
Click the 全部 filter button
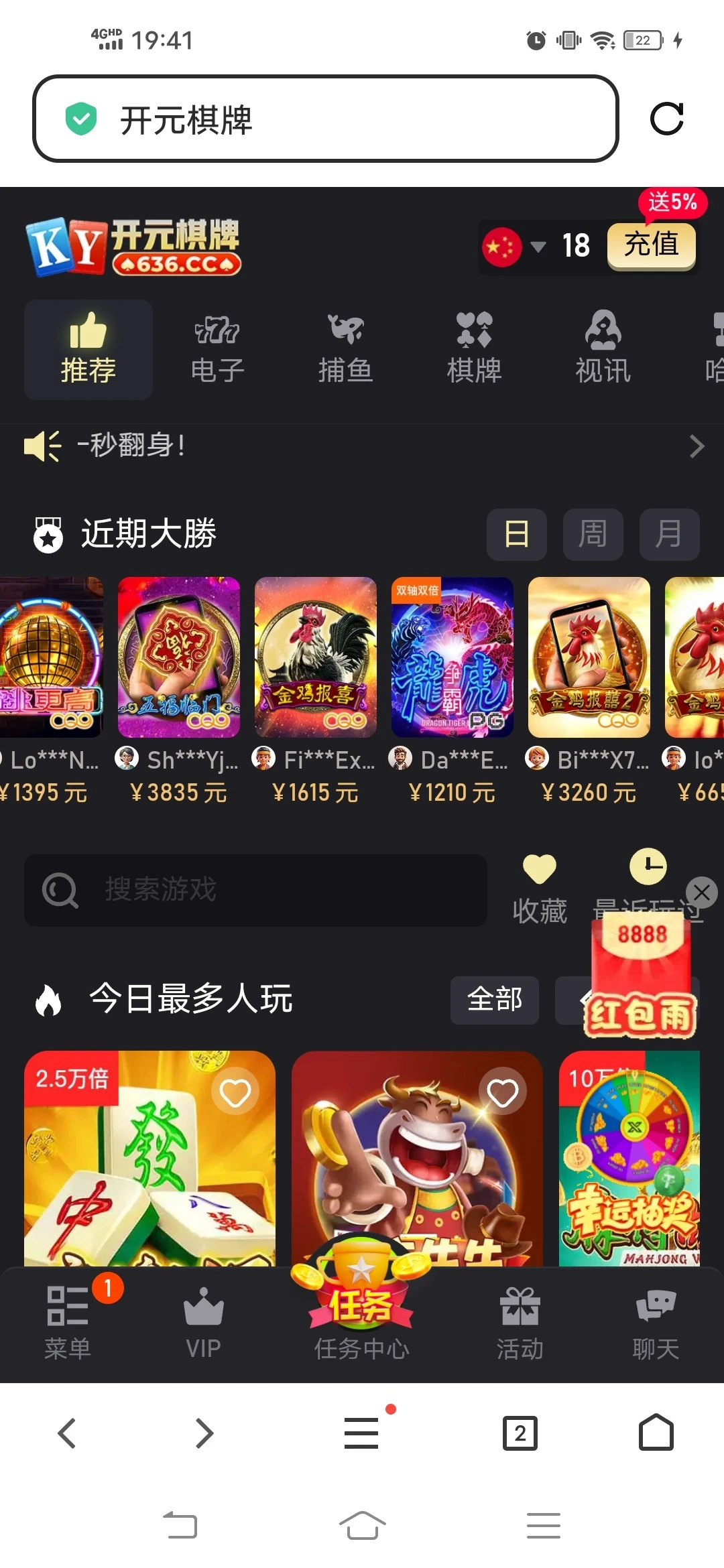coord(495,1000)
